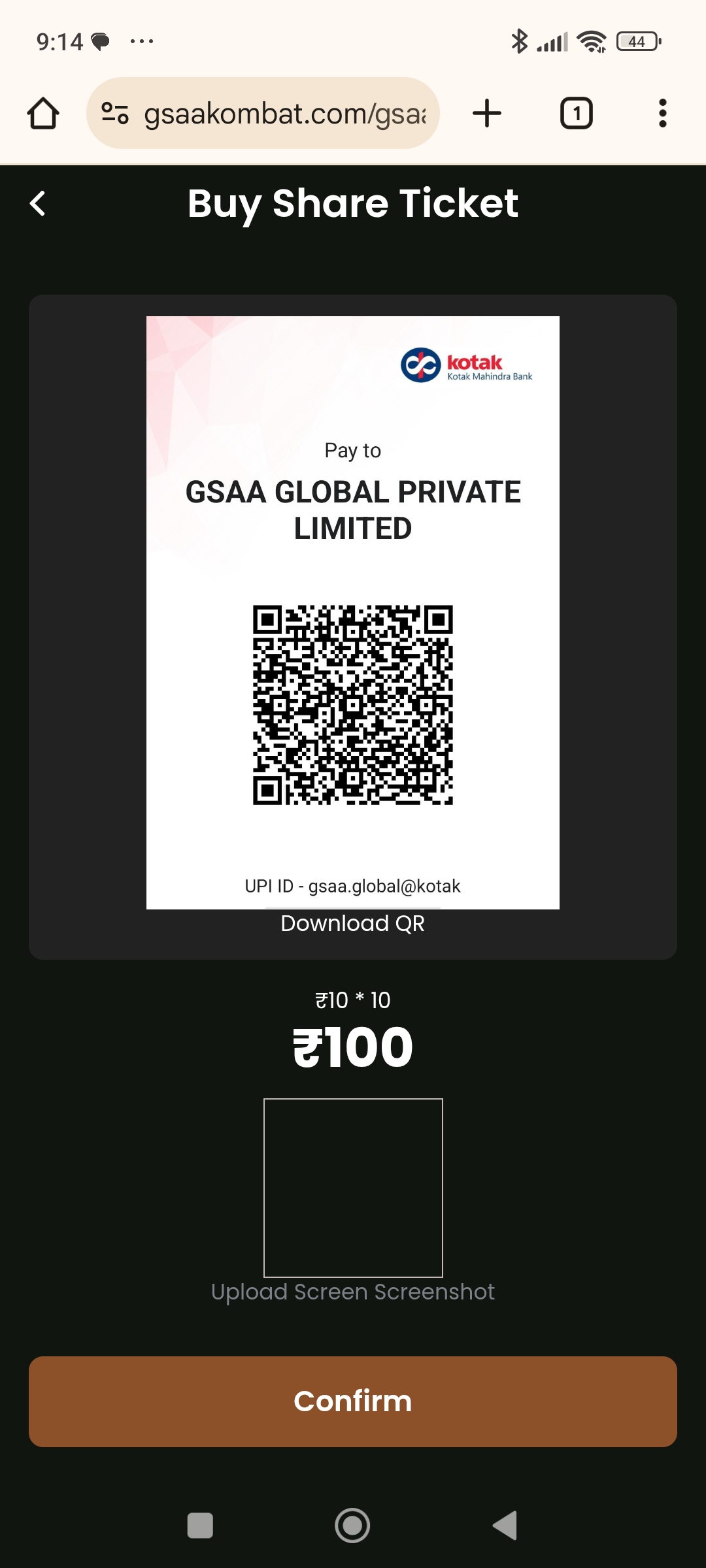Select the upload screenshot box

click(x=353, y=1188)
